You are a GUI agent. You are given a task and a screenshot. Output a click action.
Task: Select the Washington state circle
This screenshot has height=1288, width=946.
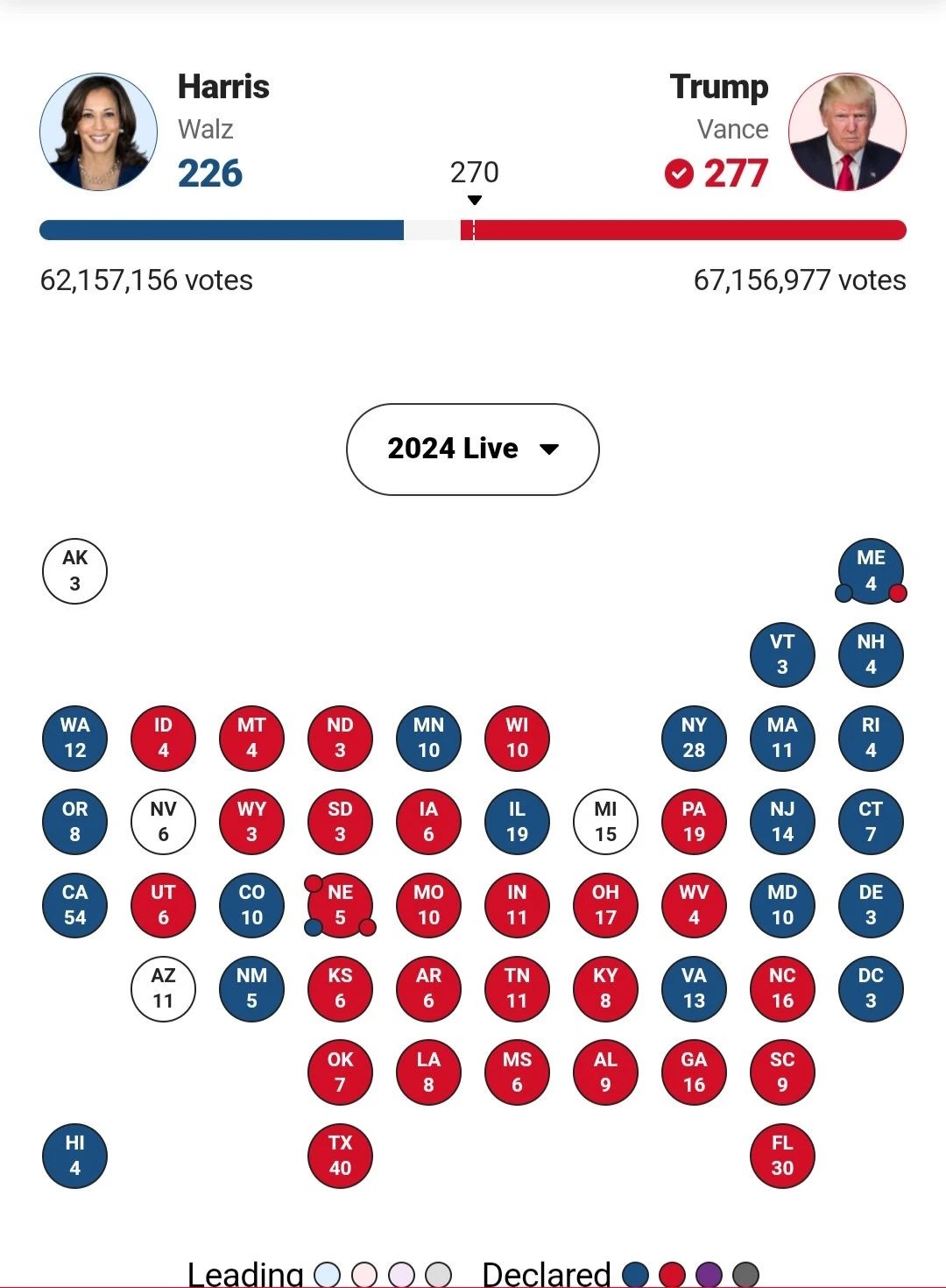click(74, 738)
